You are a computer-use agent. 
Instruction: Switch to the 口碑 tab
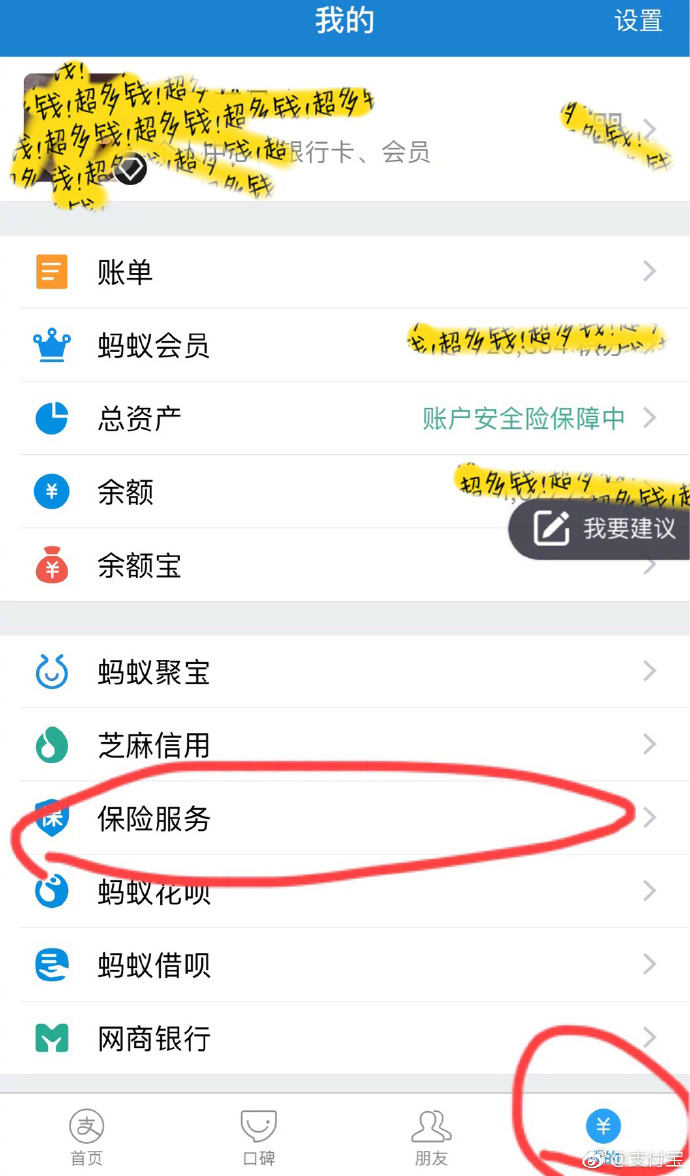[259, 1136]
